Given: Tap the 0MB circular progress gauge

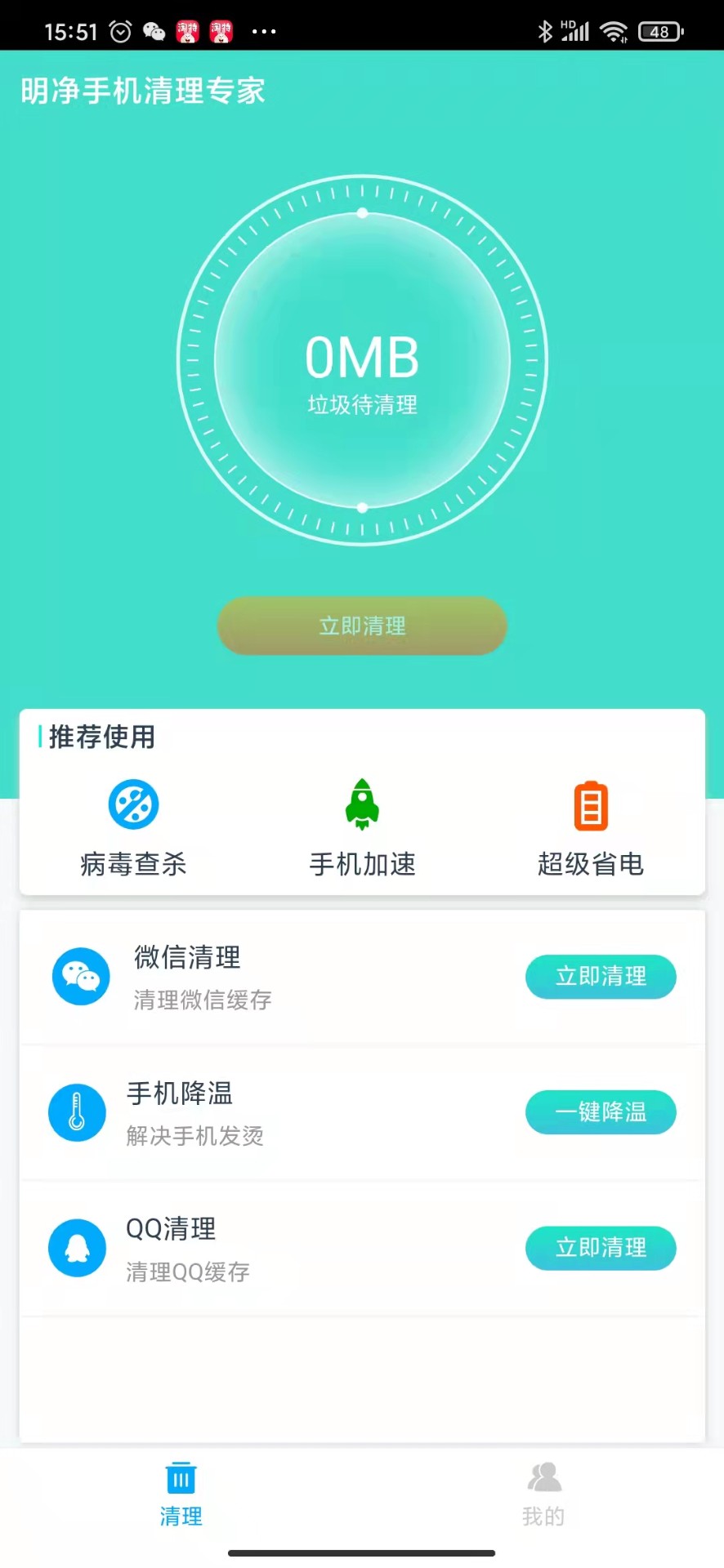Looking at the screenshot, I should pyautogui.click(x=361, y=361).
